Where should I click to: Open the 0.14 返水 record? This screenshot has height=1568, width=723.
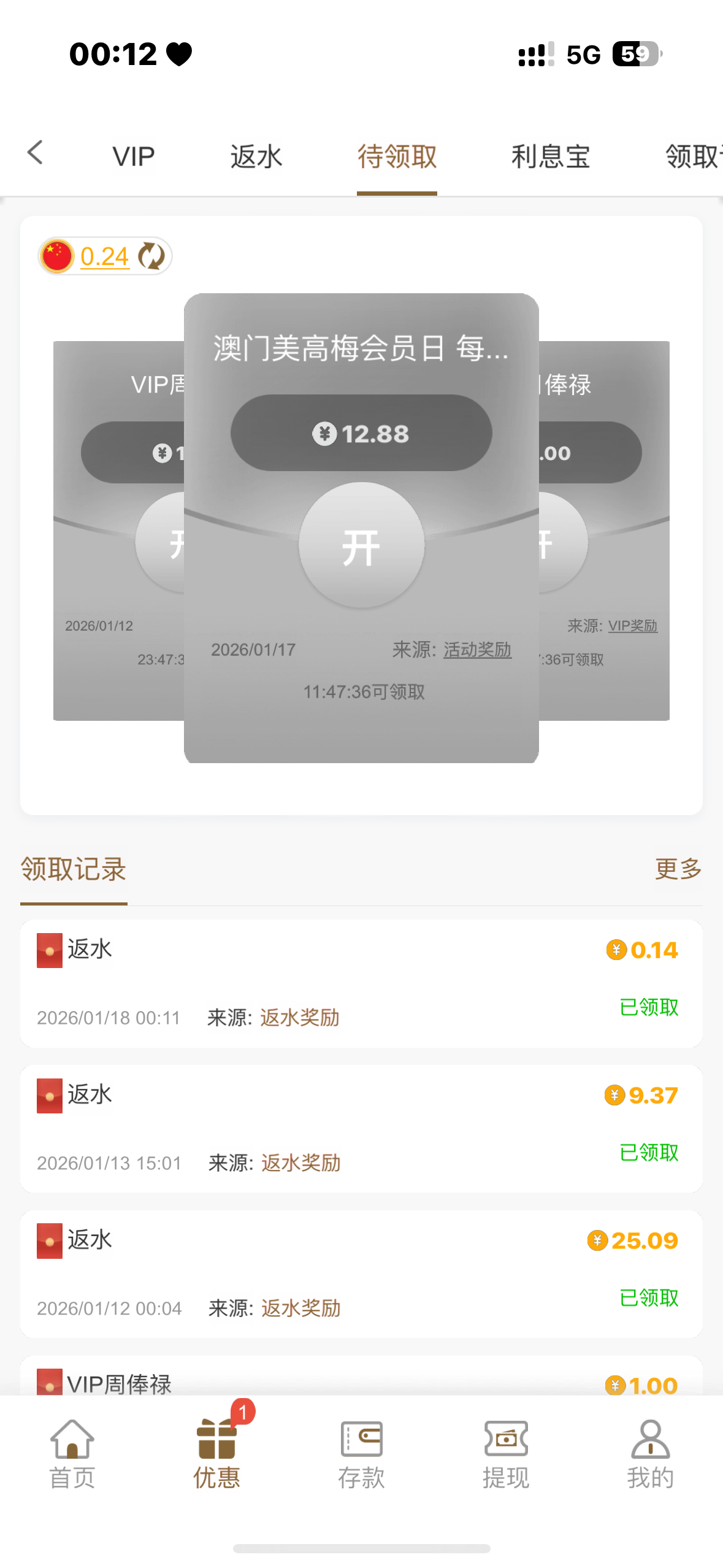[361, 983]
